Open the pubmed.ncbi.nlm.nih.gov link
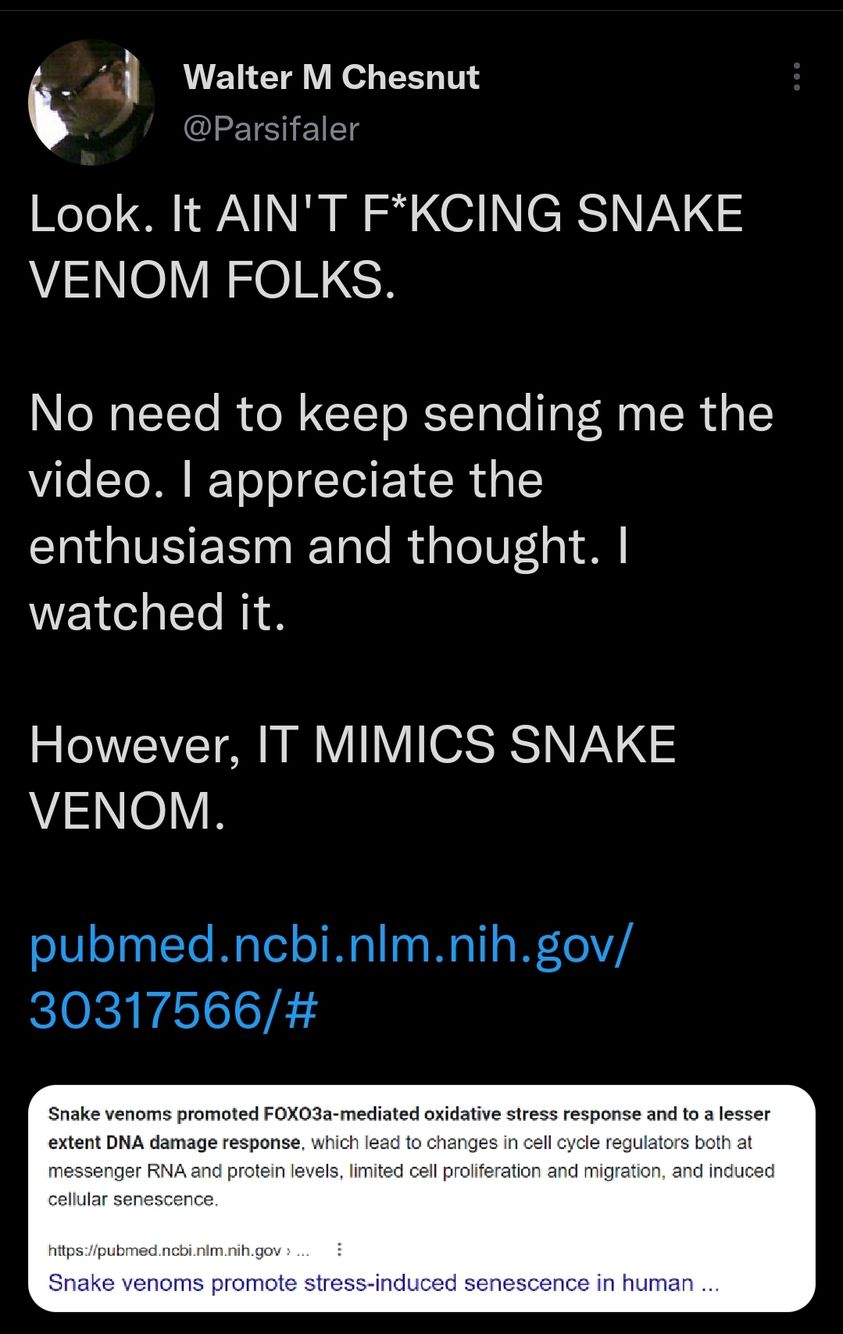Image resolution: width=843 pixels, height=1334 pixels. (x=328, y=976)
